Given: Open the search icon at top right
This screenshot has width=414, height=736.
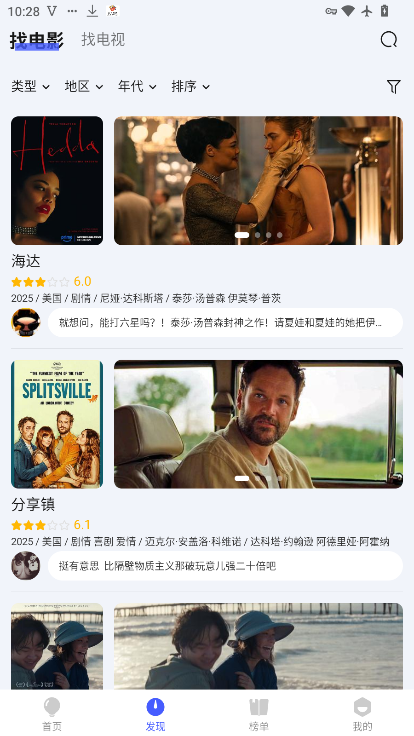Looking at the screenshot, I should click(389, 40).
